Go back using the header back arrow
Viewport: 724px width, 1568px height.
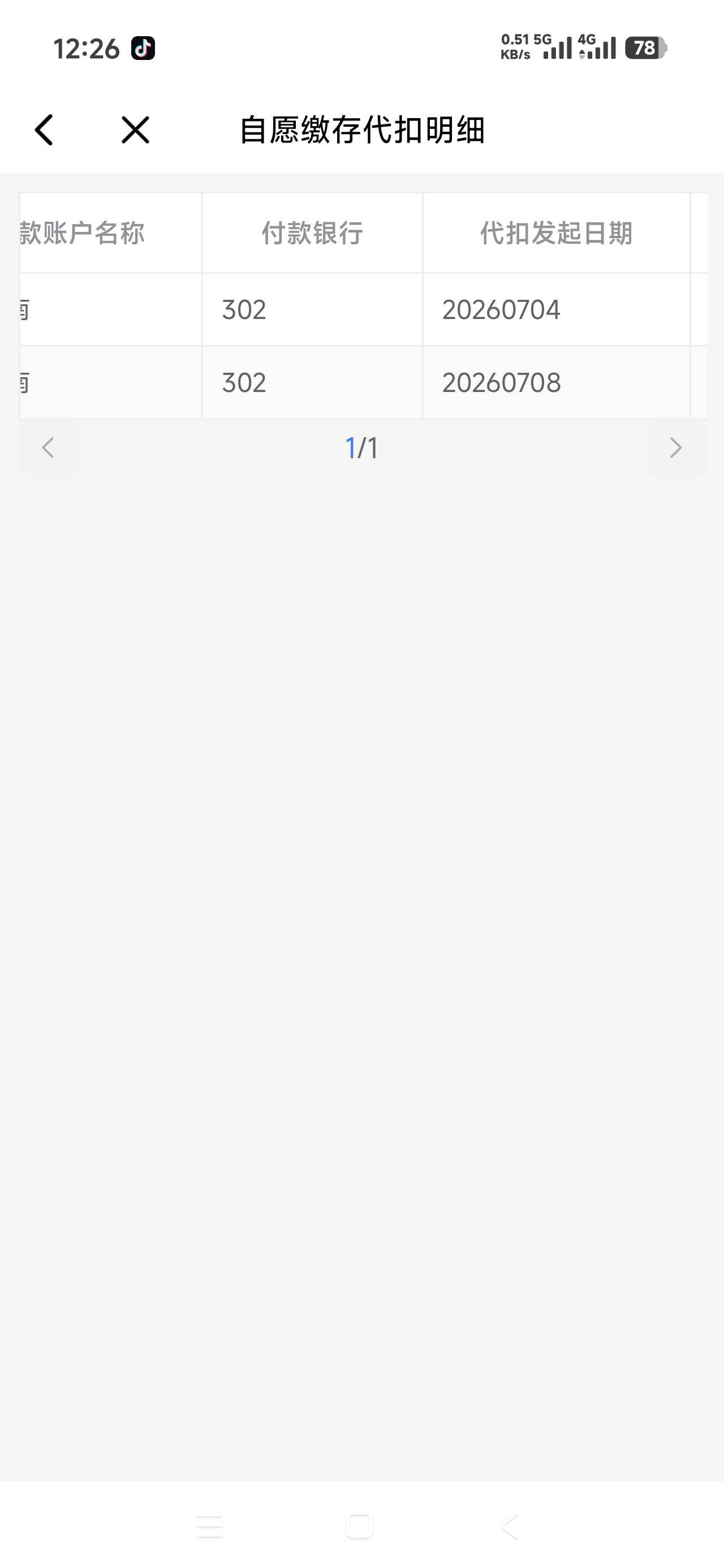[x=44, y=130]
